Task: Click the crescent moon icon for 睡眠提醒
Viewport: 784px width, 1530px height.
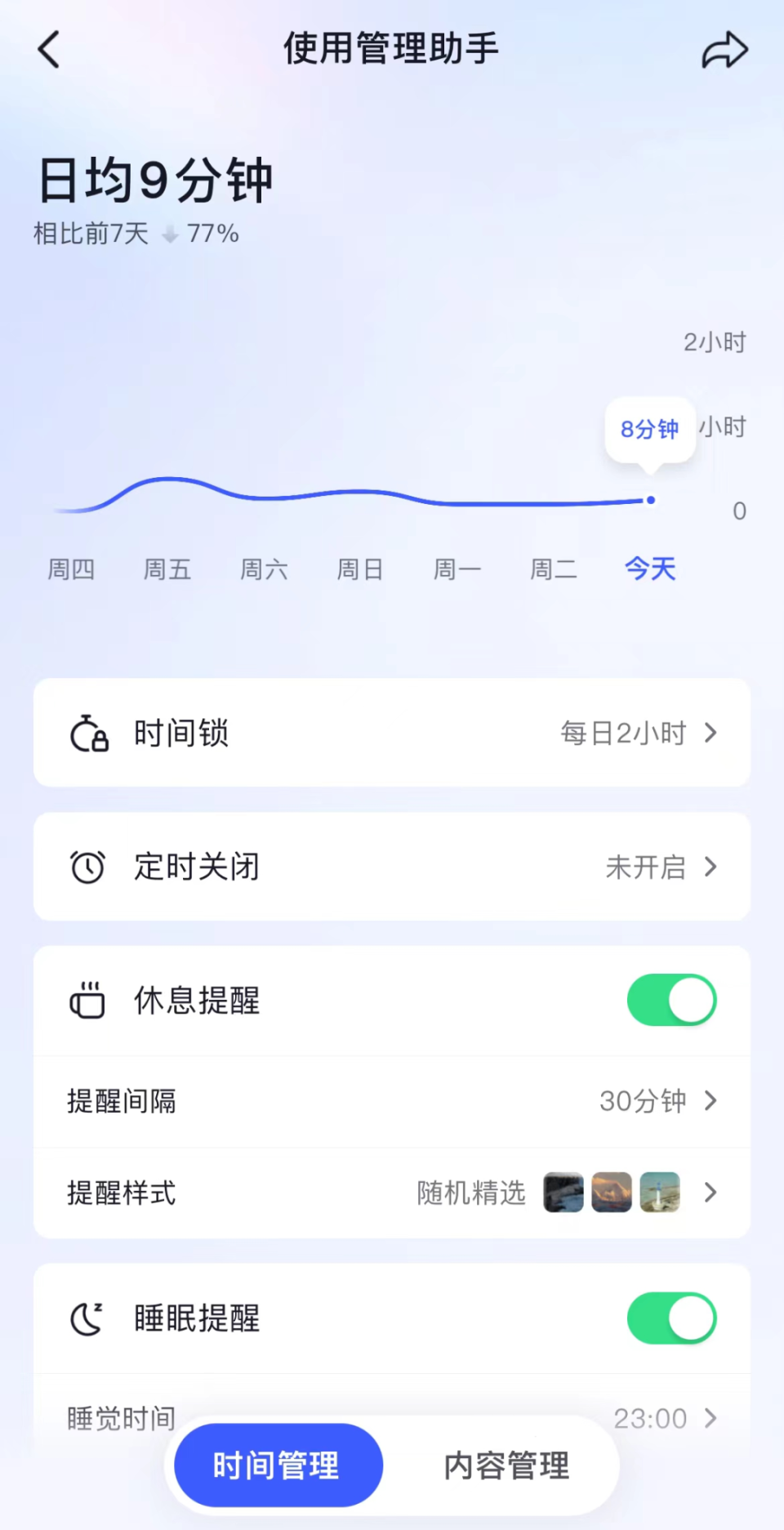Action: click(x=86, y=1318)
